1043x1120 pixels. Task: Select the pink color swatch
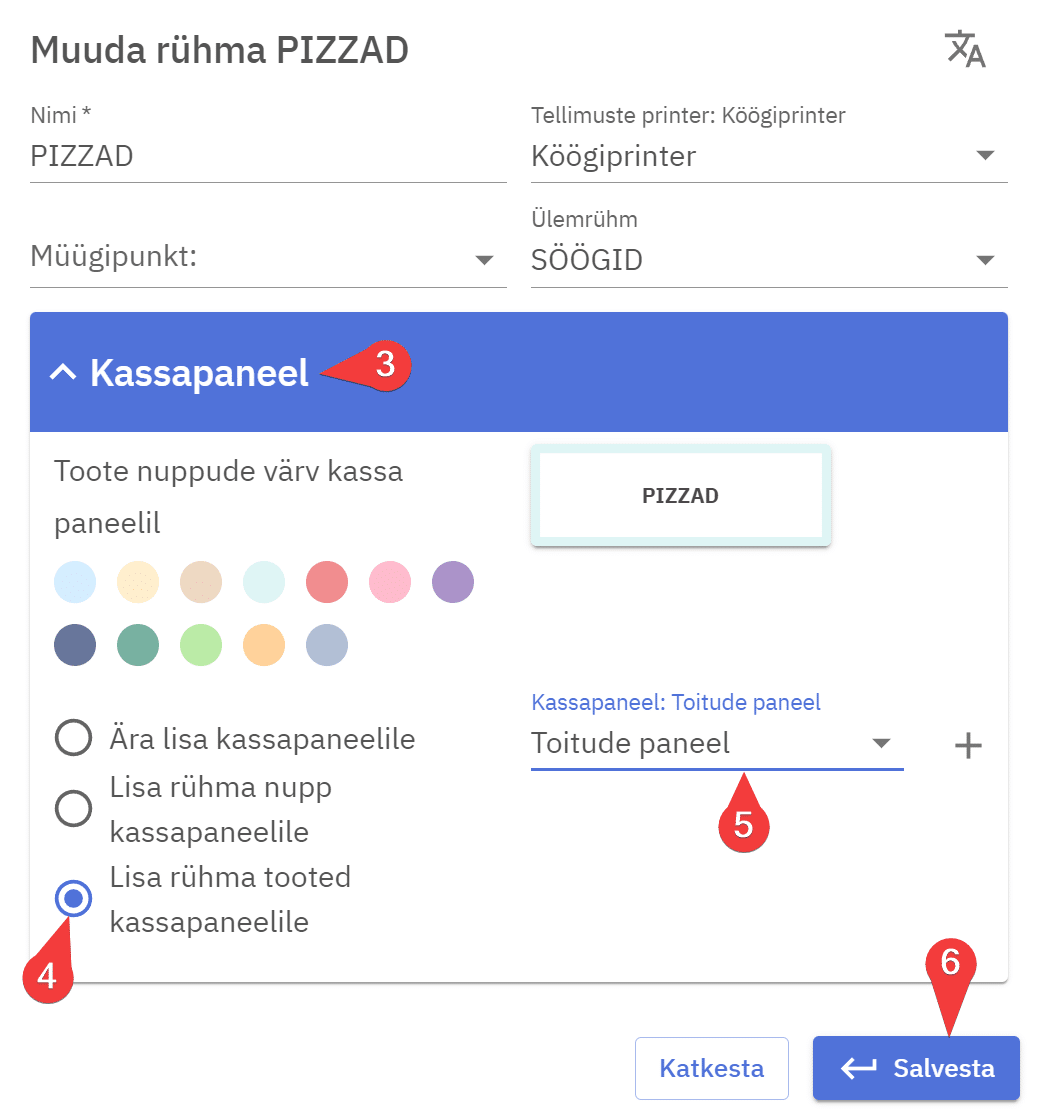click(x=390, y=582)
